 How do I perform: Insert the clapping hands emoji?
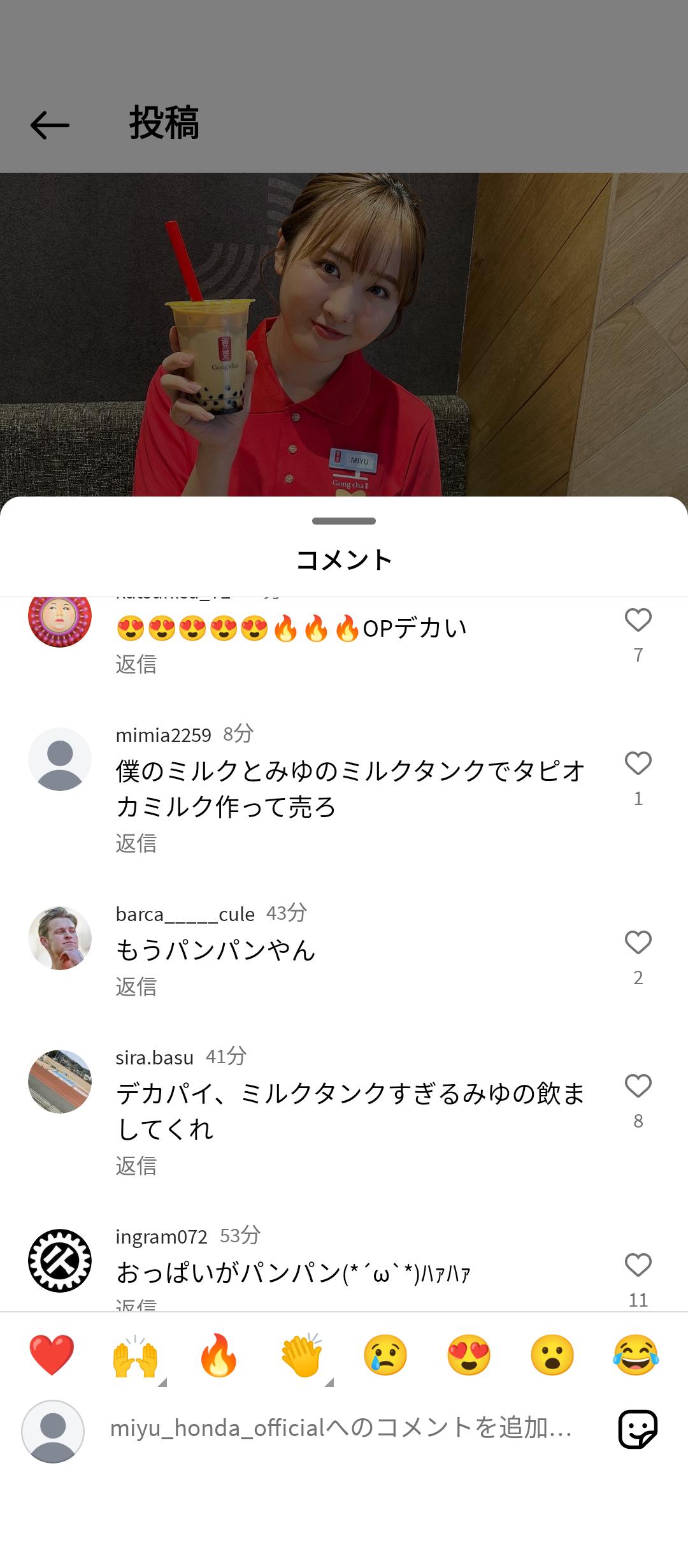[x=302, y=1355]
